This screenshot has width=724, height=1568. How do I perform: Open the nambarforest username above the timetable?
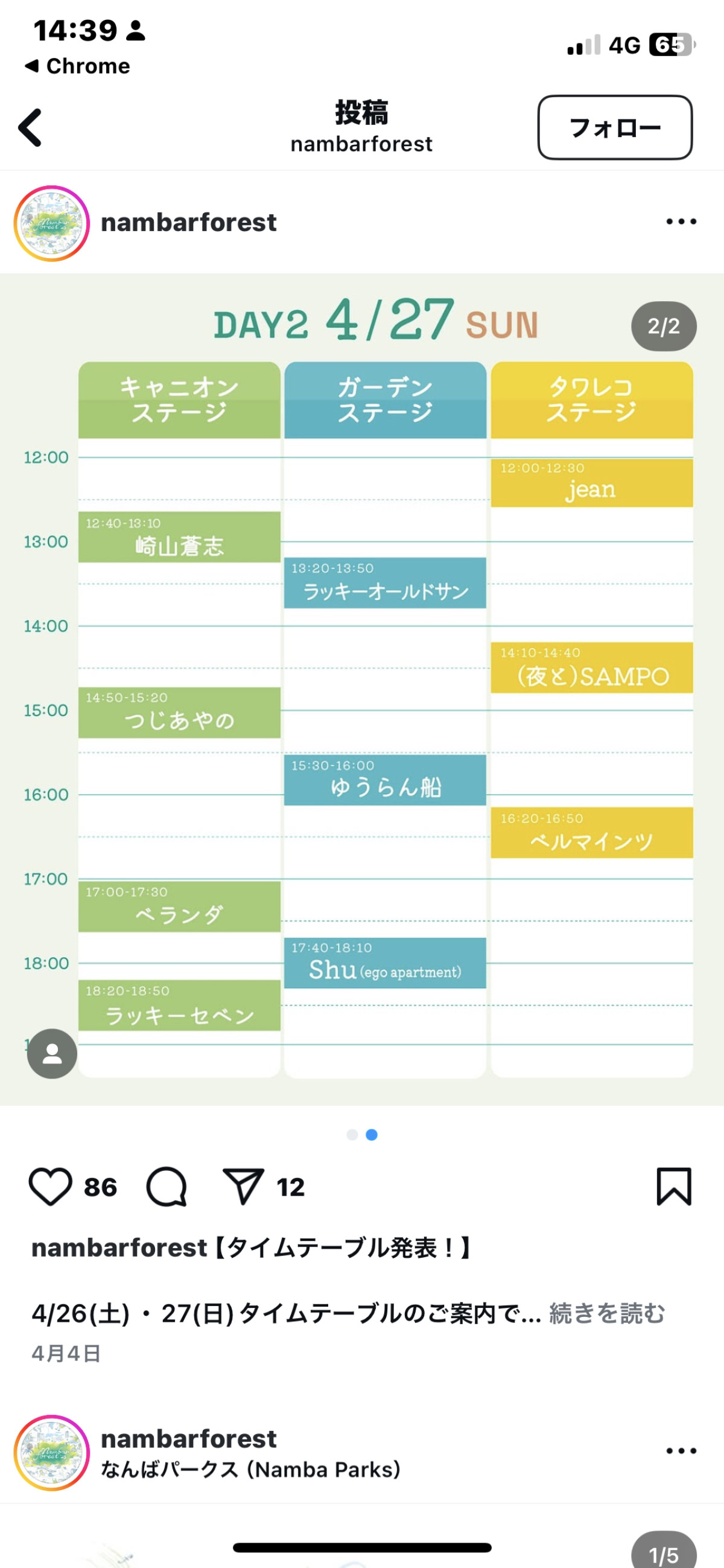189,222
